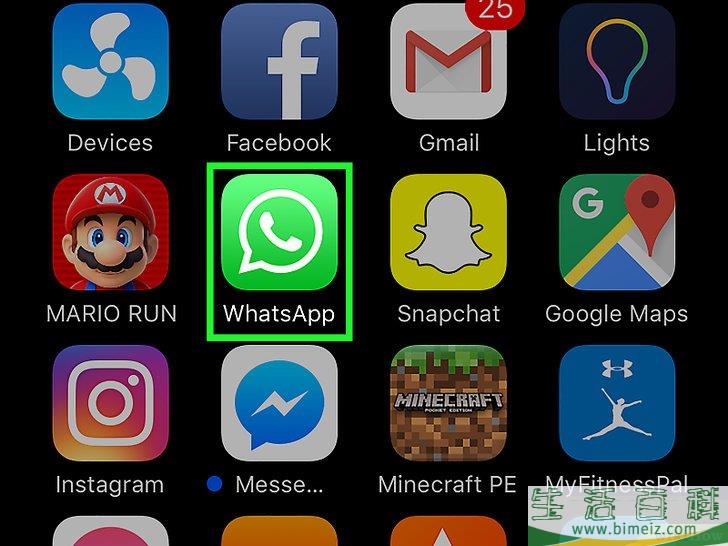Open the Instagram app

click(x=109, y=403)
